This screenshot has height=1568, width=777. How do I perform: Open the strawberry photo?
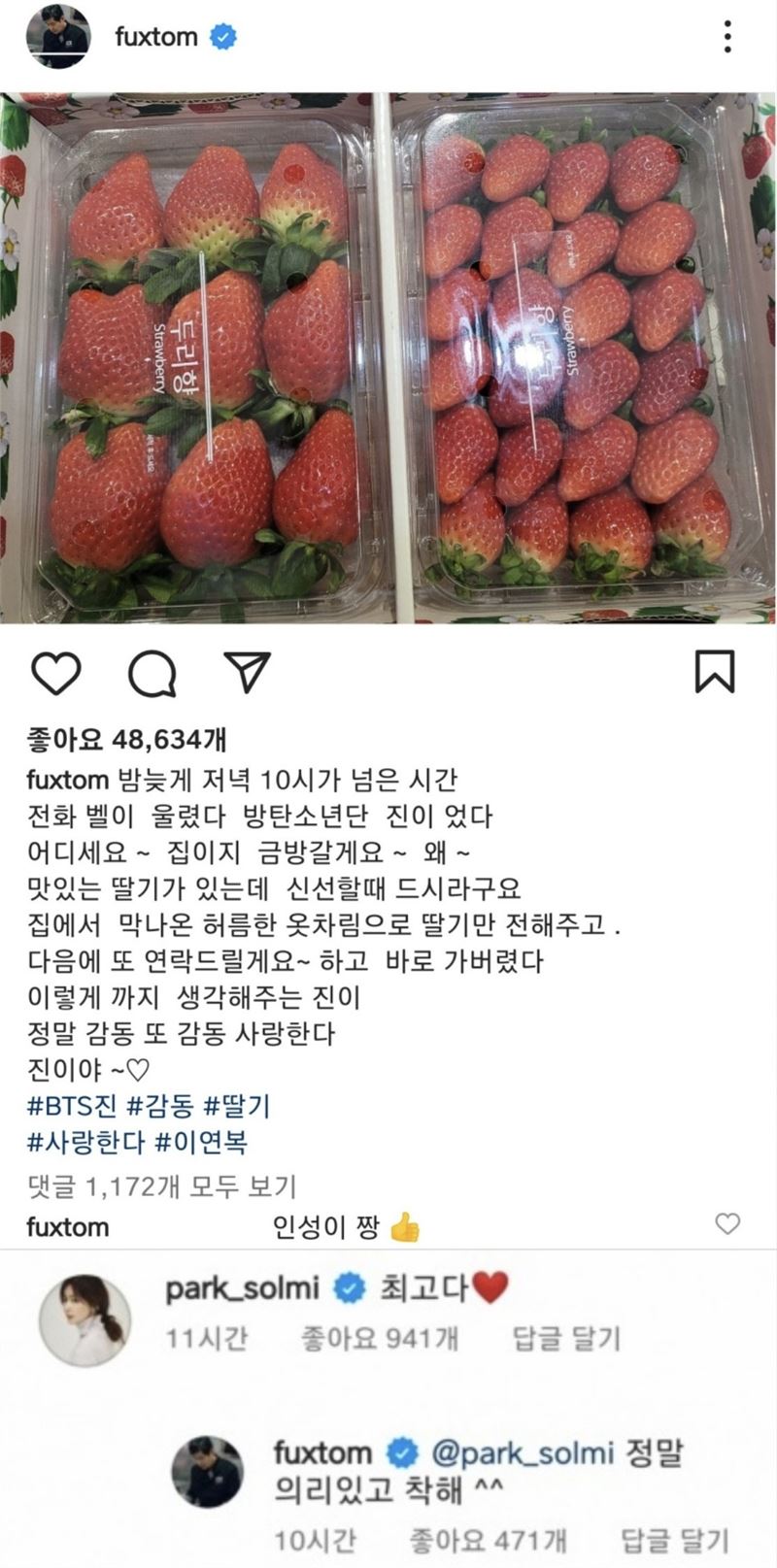tap(388, 357)
